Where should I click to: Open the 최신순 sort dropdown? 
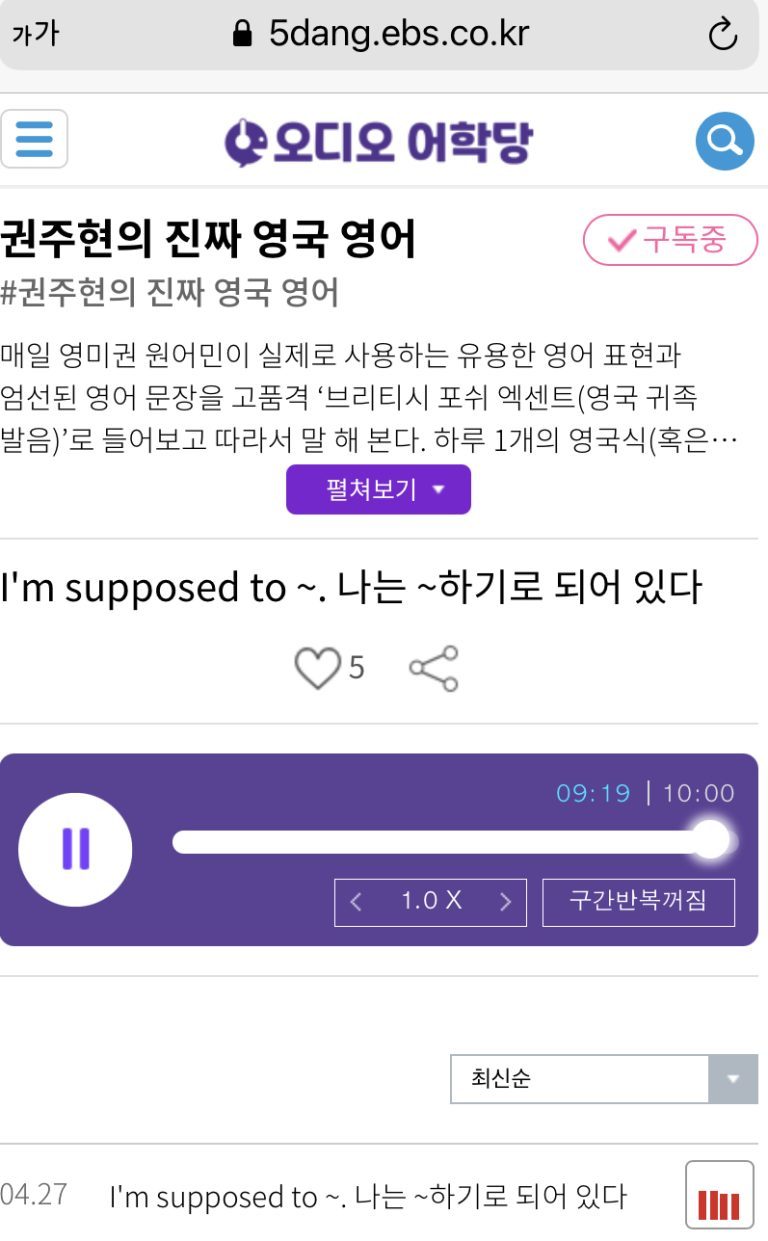(x=603, y=1079)
